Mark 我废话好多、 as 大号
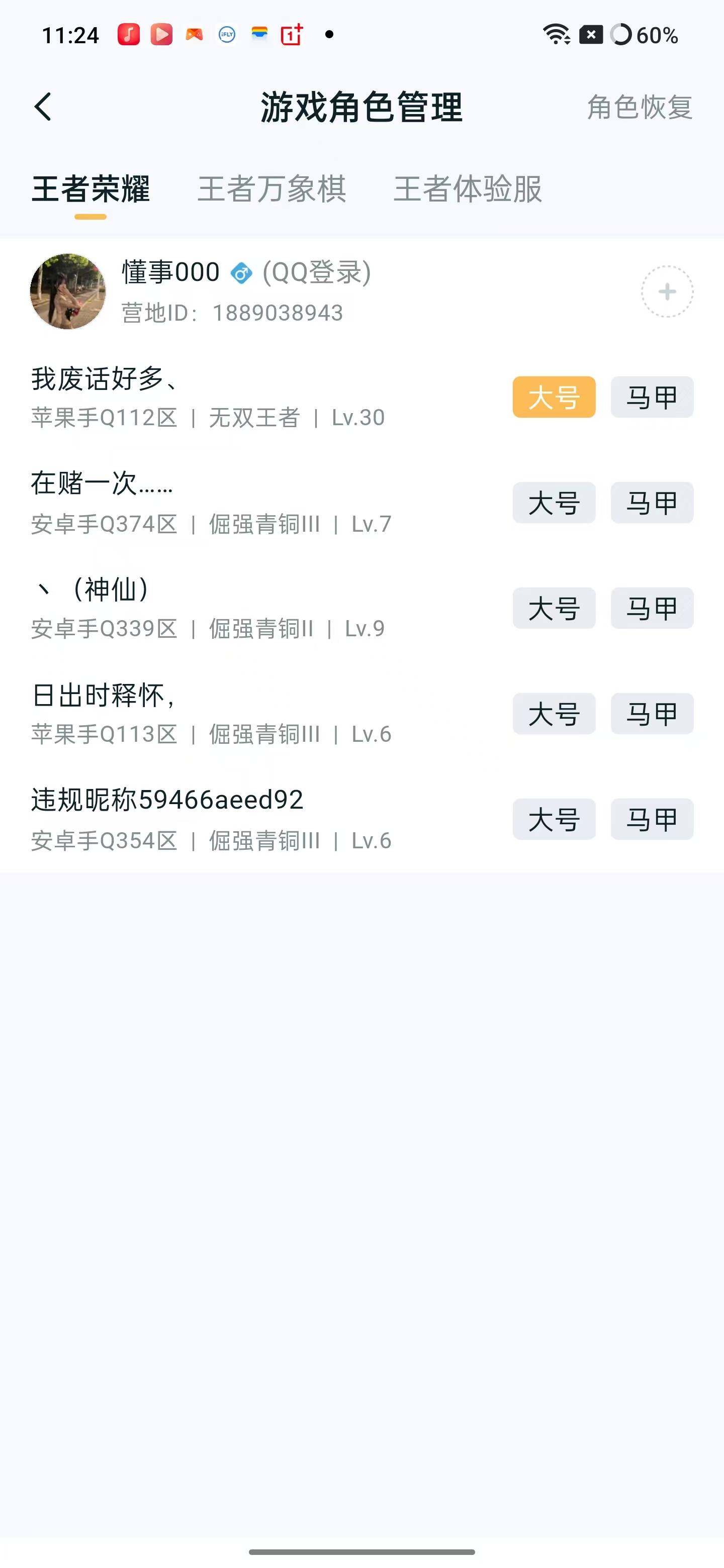The image size is (724, 1568). (554, 397)
